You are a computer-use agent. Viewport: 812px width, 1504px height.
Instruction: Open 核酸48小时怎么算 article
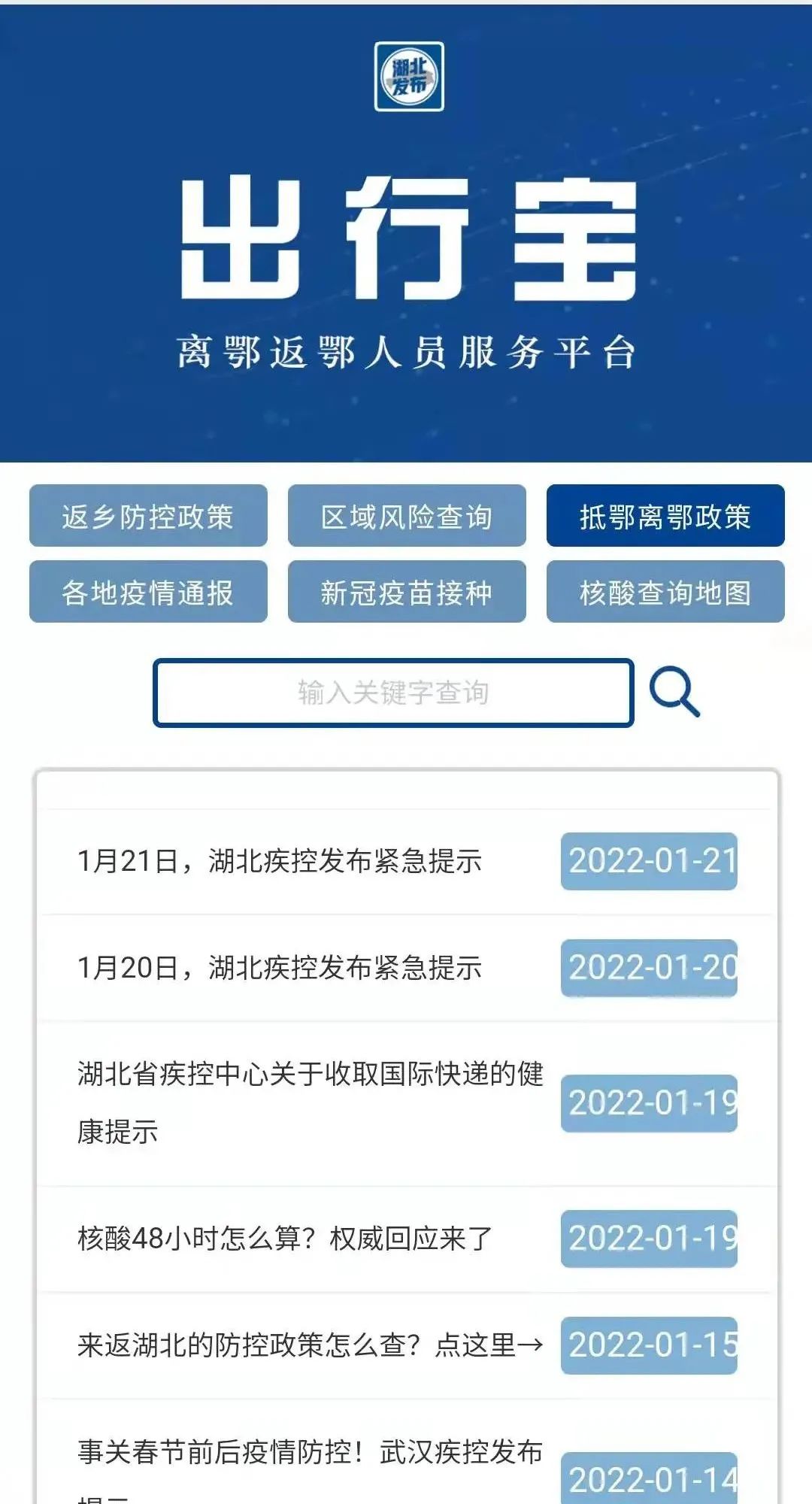pos(286,1239)
